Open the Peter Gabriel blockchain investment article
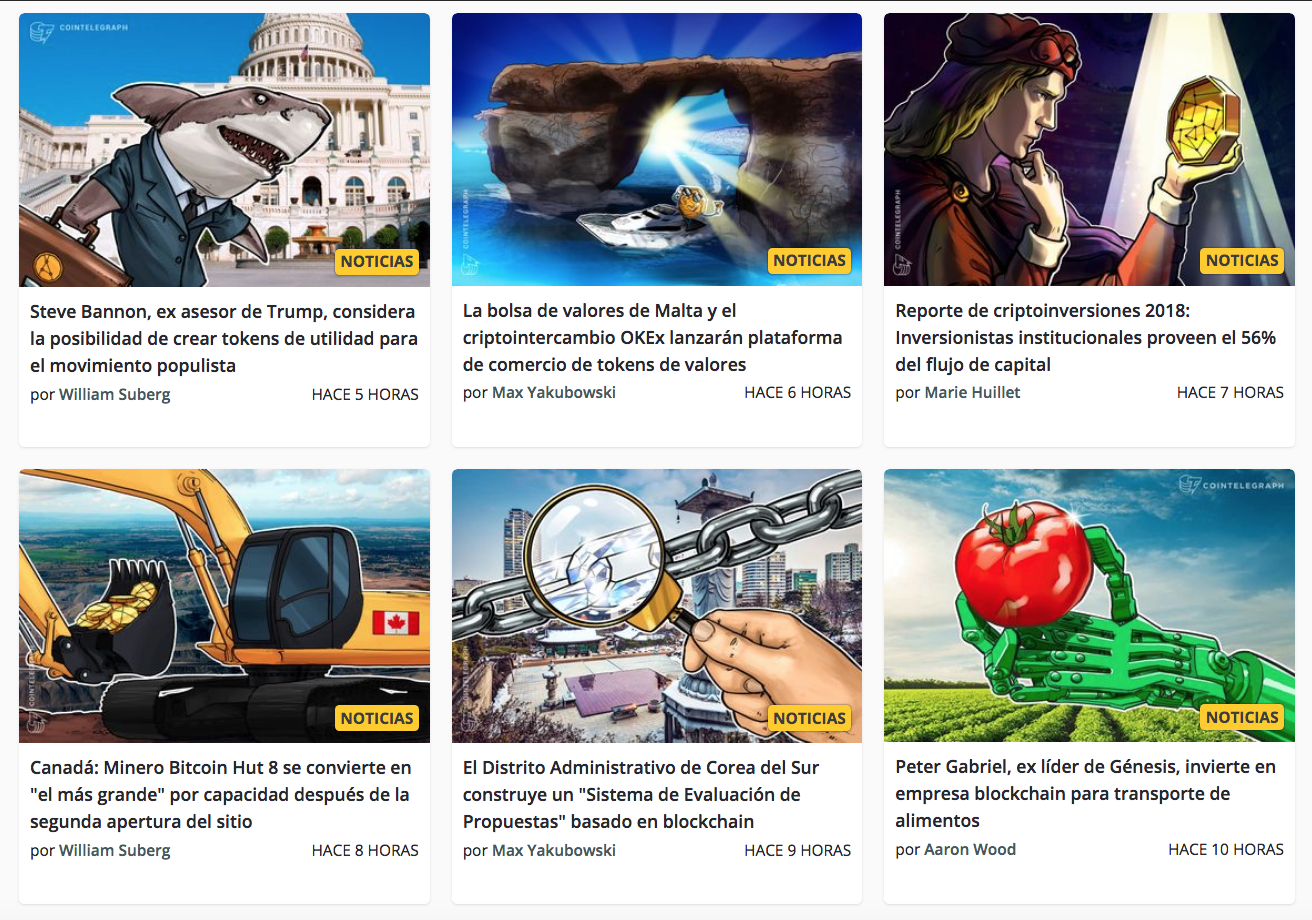 point(1085,794)
